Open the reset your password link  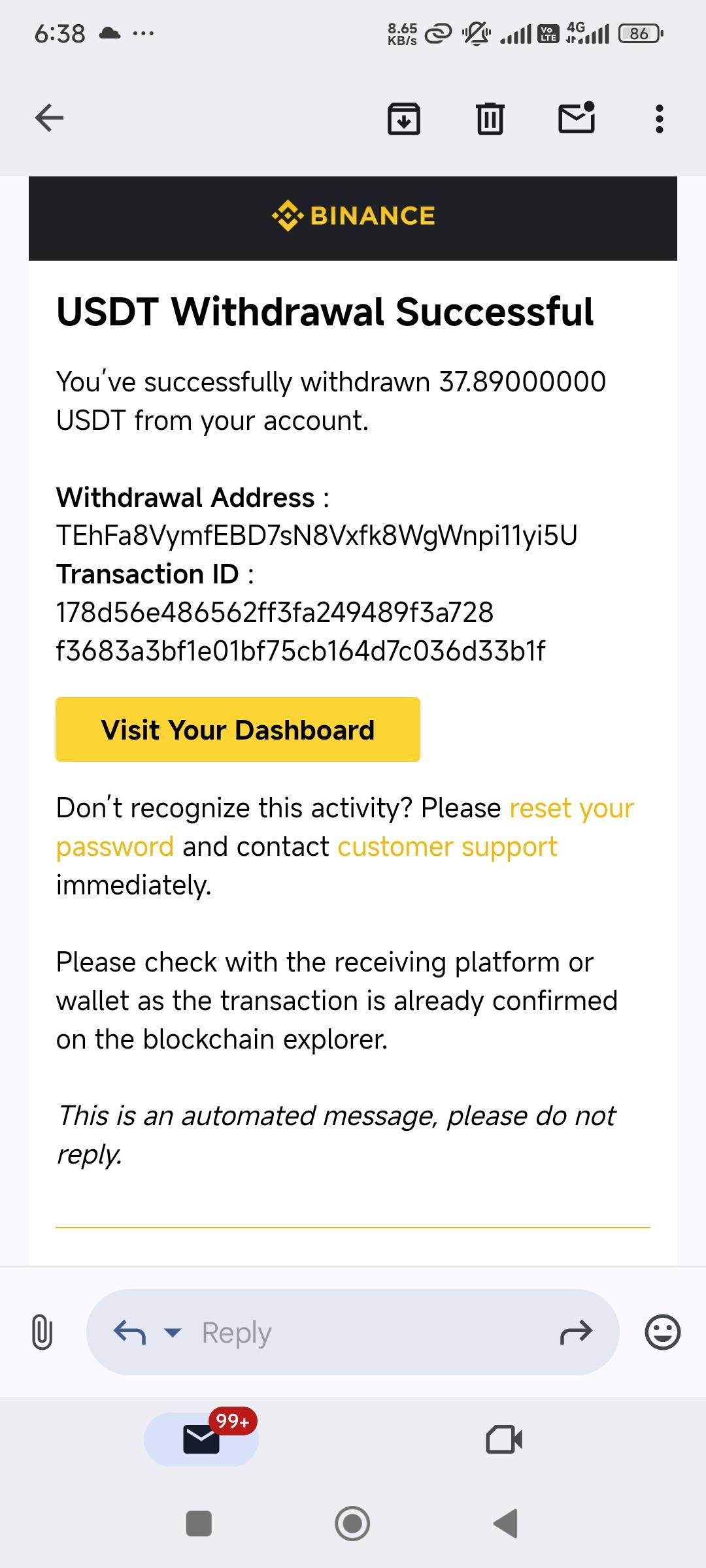[571, 809]
